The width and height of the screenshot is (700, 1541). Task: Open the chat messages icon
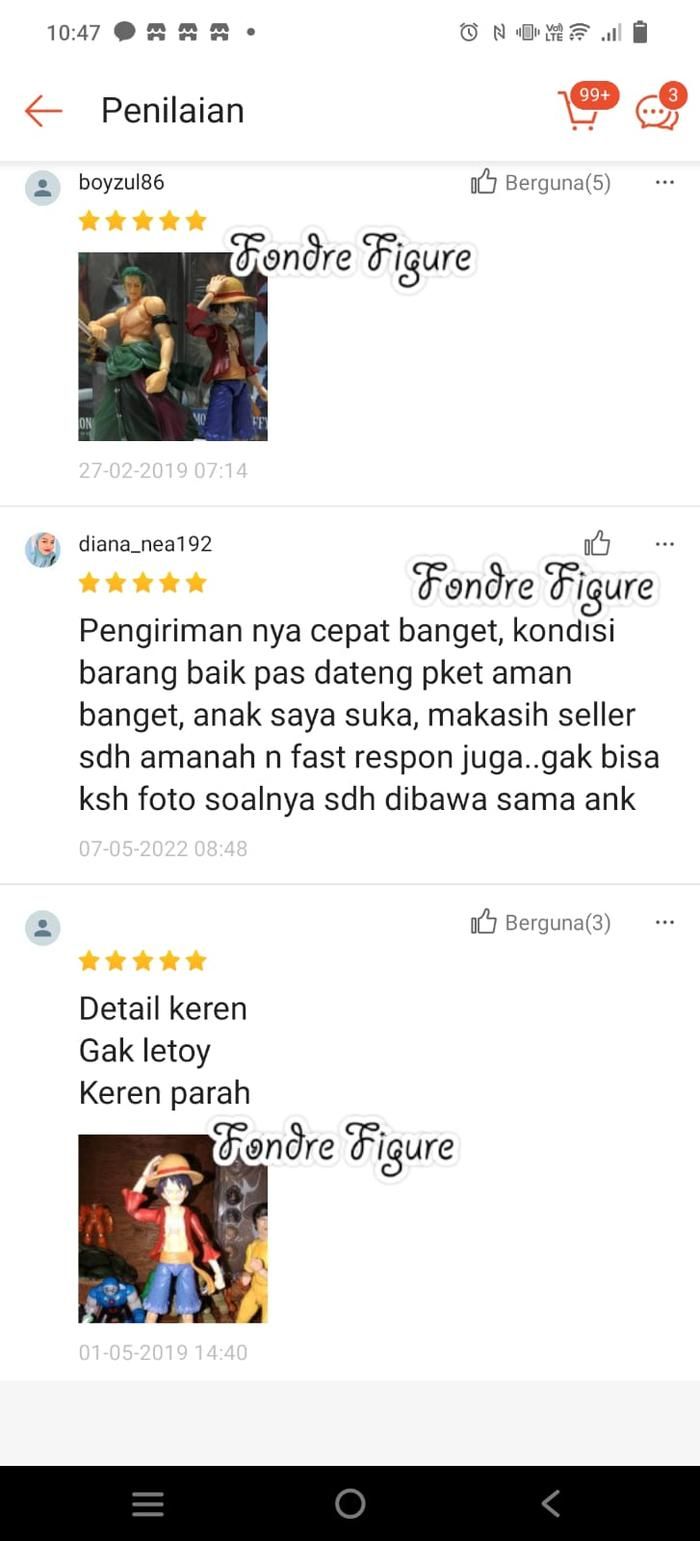click(x=659, y=110)
